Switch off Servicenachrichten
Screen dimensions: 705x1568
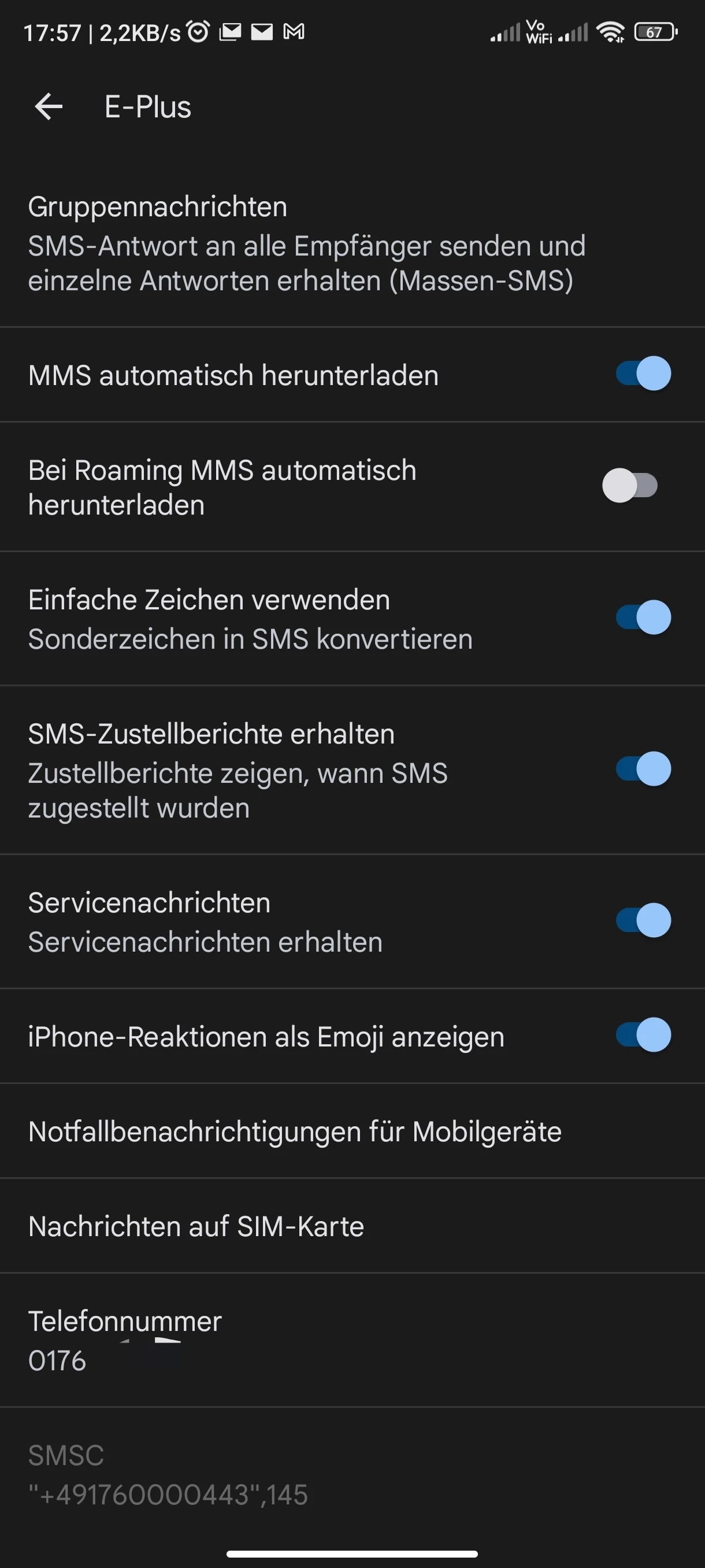[643, 920]
